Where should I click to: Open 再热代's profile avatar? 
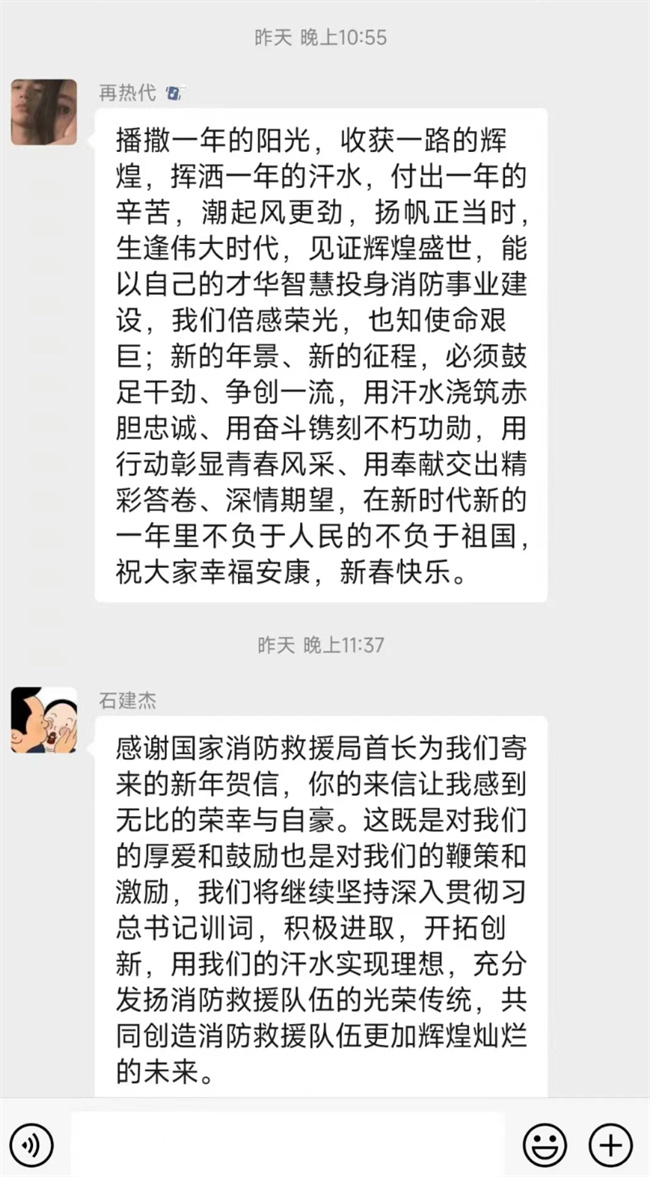(44, 113)
